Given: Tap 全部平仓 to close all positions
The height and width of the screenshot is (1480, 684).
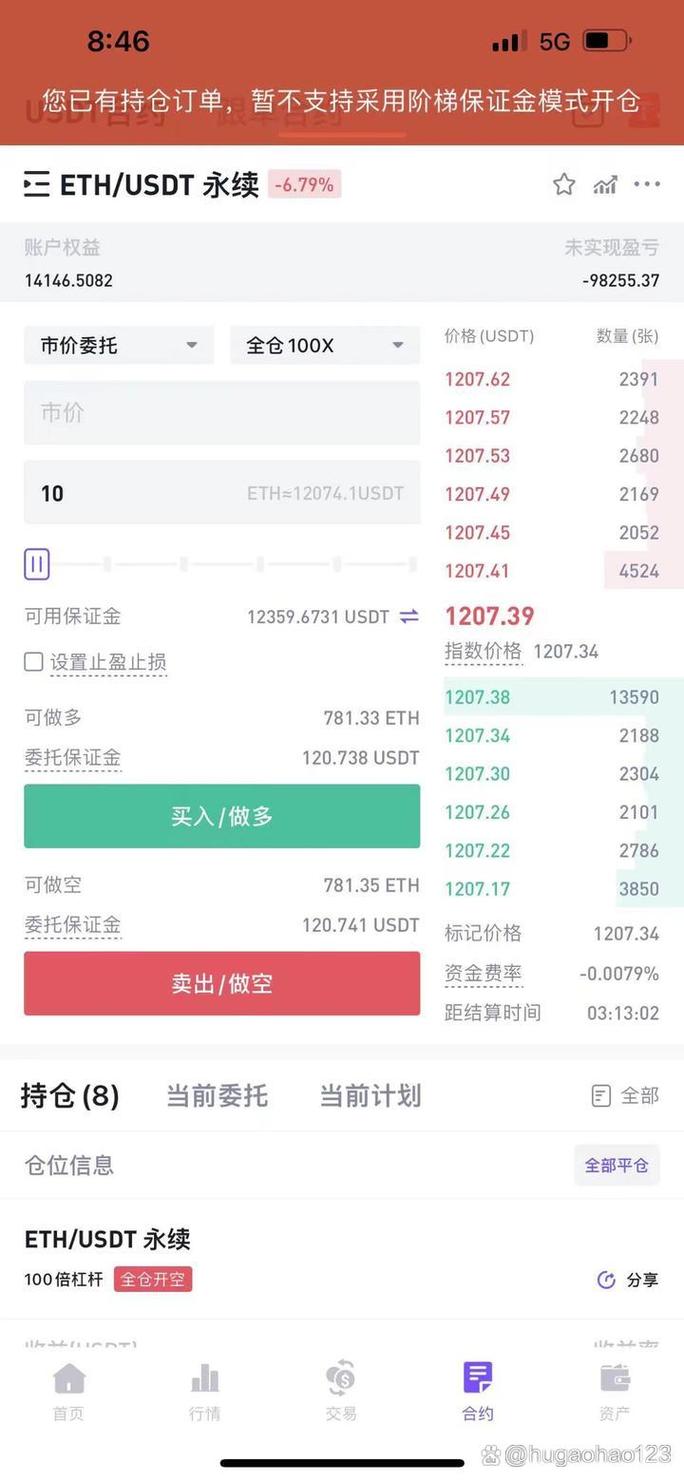Looking at the screenshot, I should click(616, 1165).
